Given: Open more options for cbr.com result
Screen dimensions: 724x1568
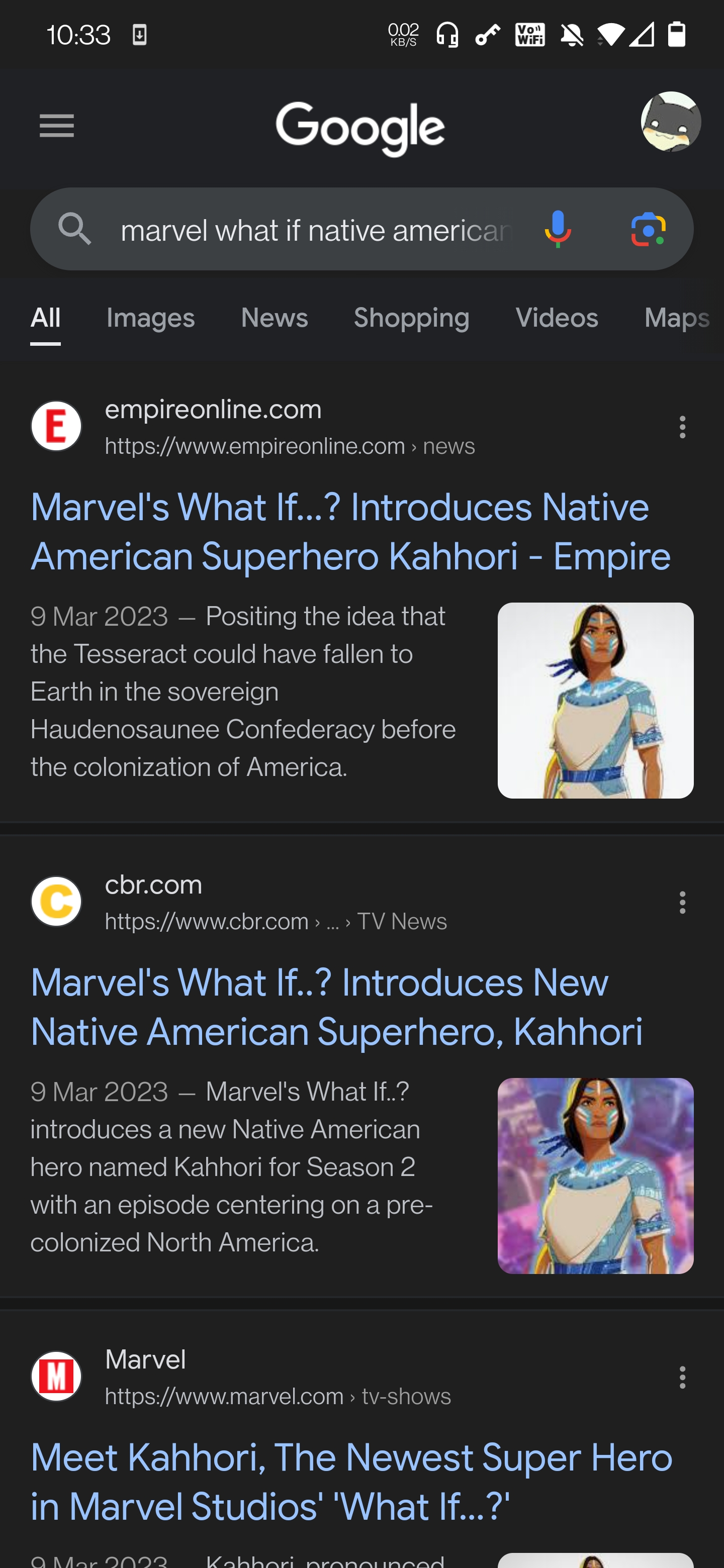Looking at the screenshot, I should (682, 902).
